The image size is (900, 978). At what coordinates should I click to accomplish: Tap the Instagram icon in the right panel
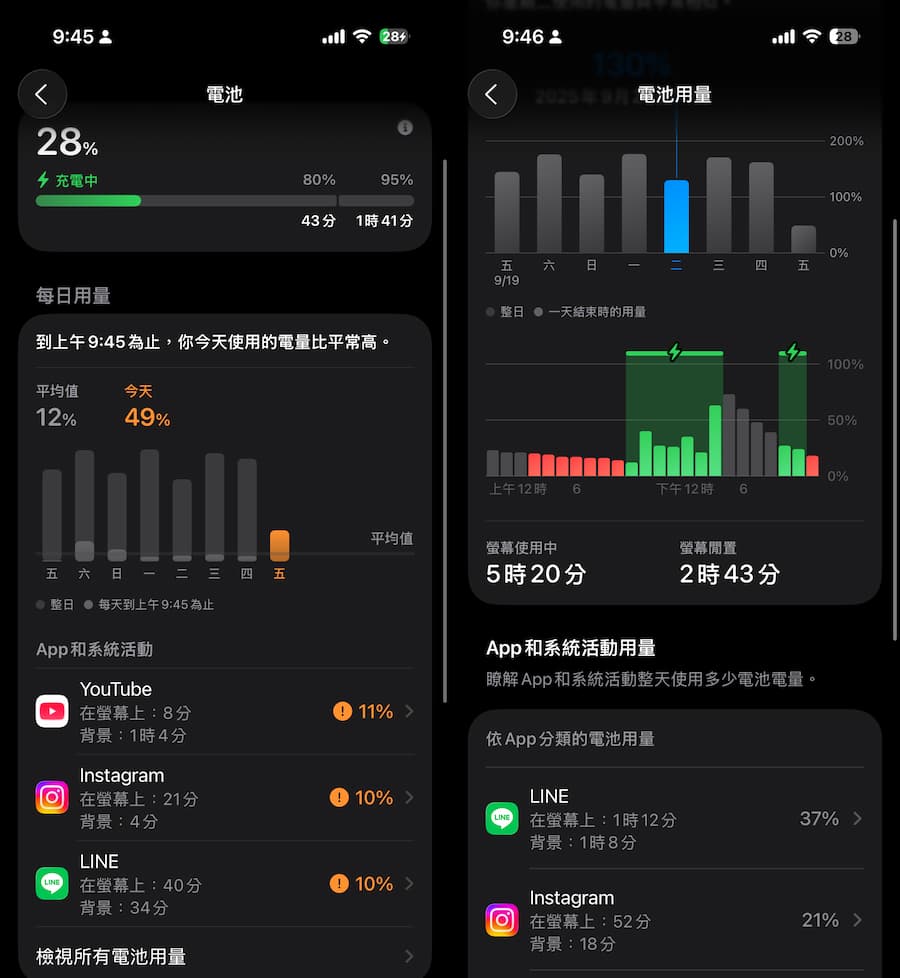tap(502, 920)
